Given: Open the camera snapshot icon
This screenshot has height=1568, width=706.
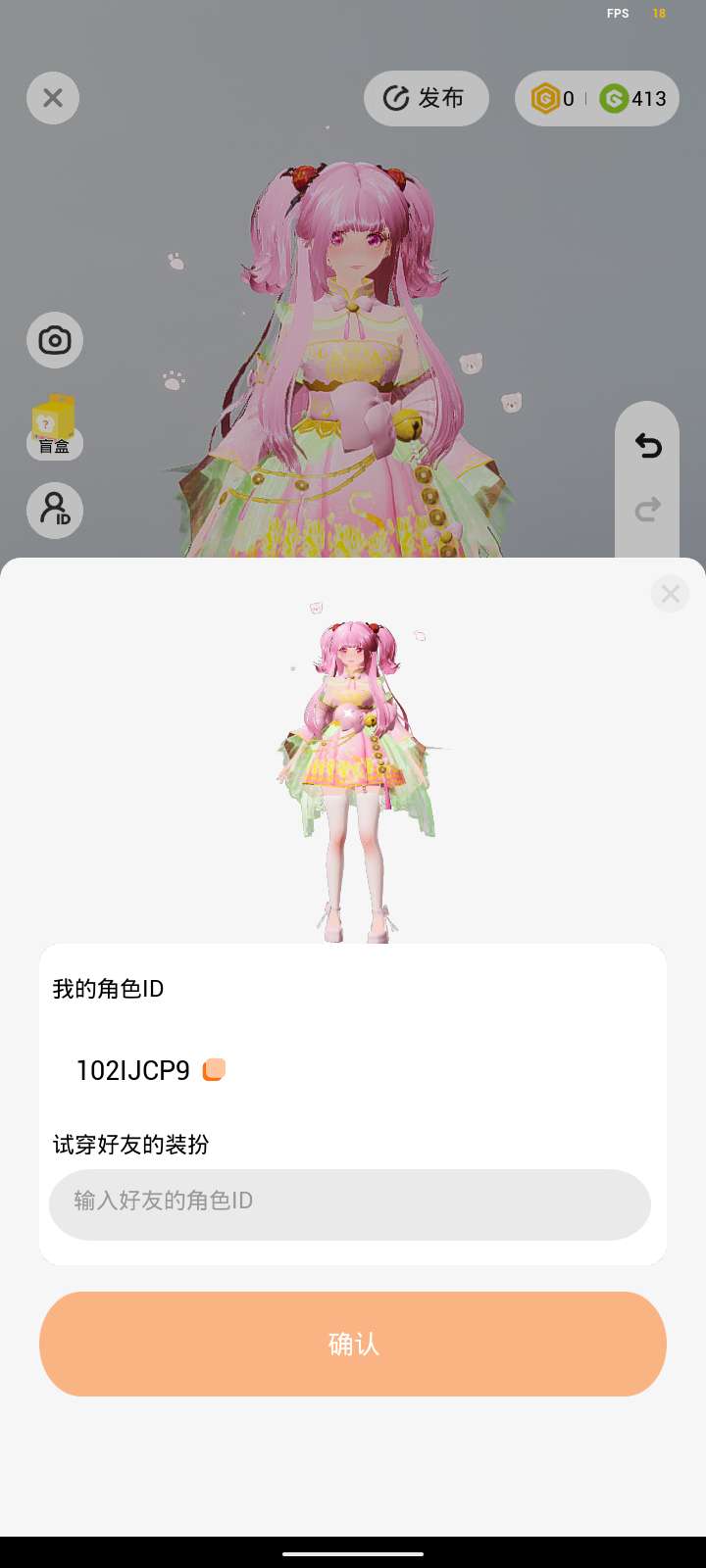Looking at the screenshot, I should click(x=55, y=340).
